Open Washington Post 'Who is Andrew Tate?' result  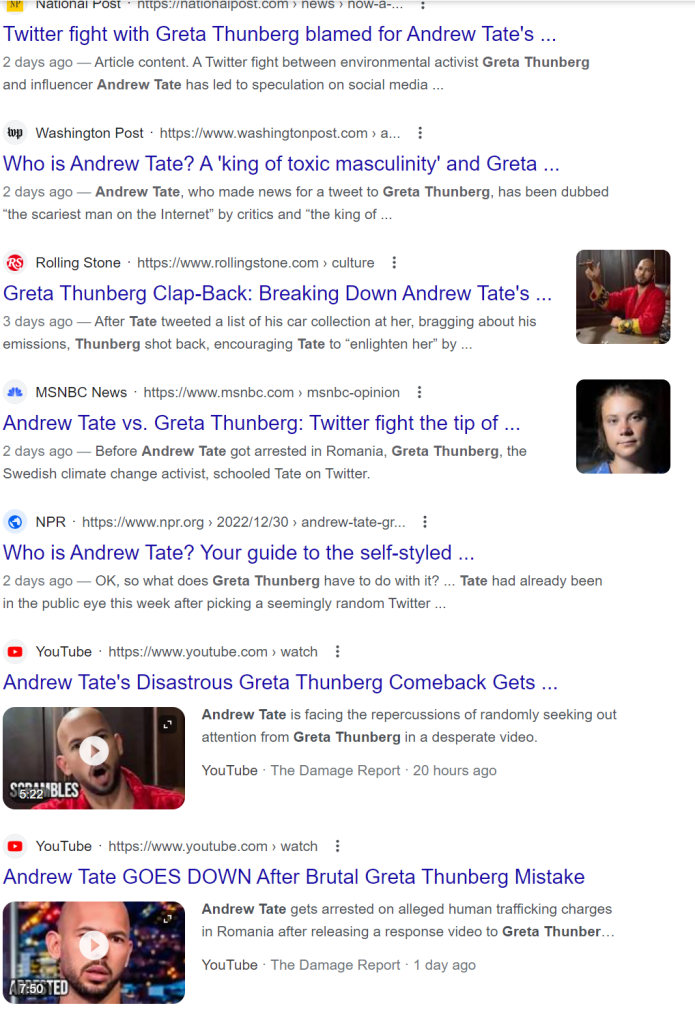[x=281, y=164]
